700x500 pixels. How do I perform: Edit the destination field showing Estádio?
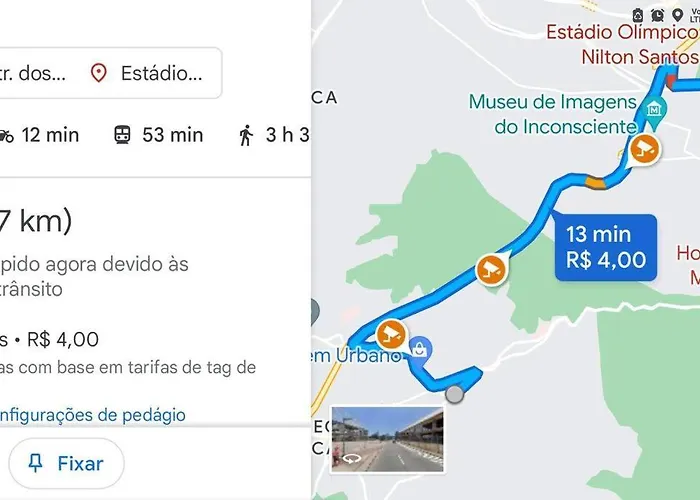160,73
